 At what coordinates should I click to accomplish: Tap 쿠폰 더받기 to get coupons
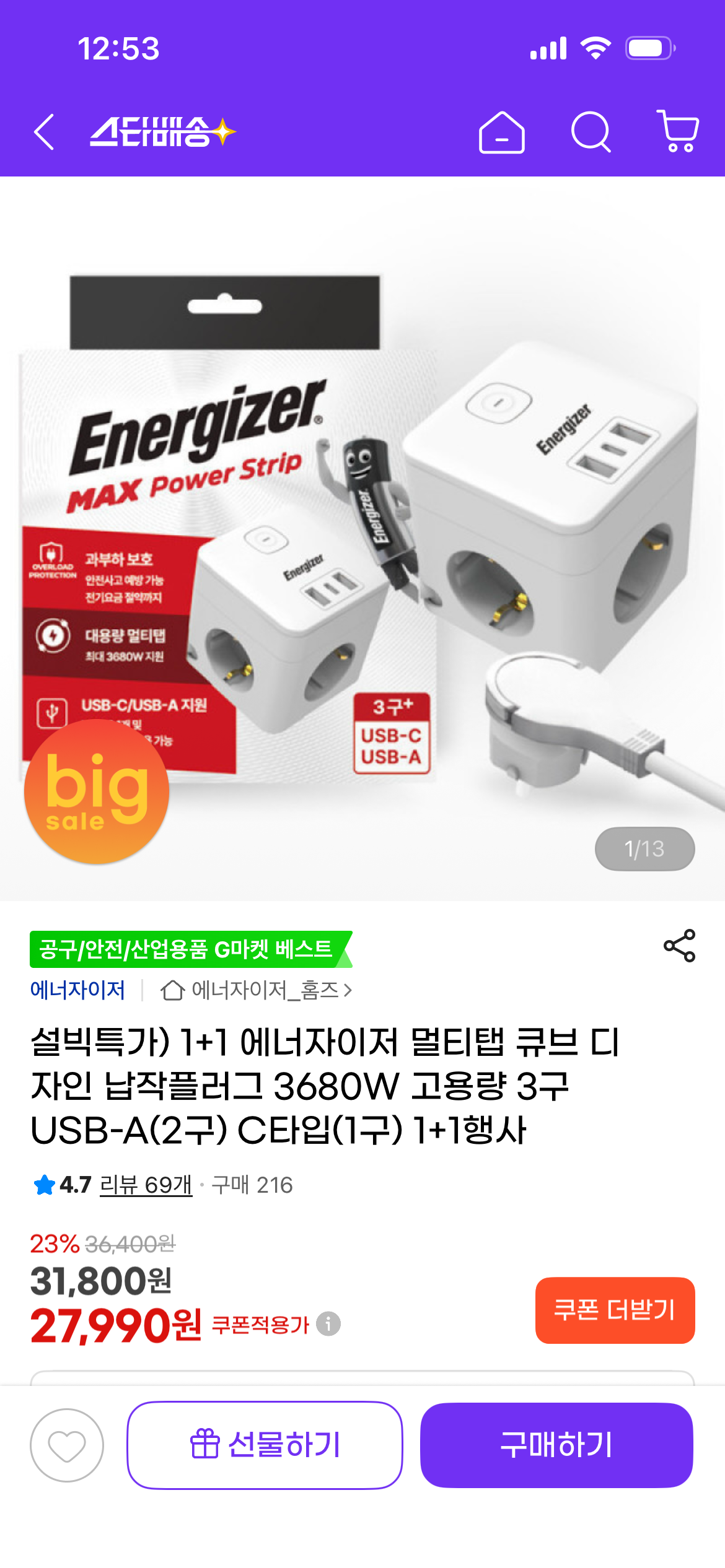(x=615, y=1310)
